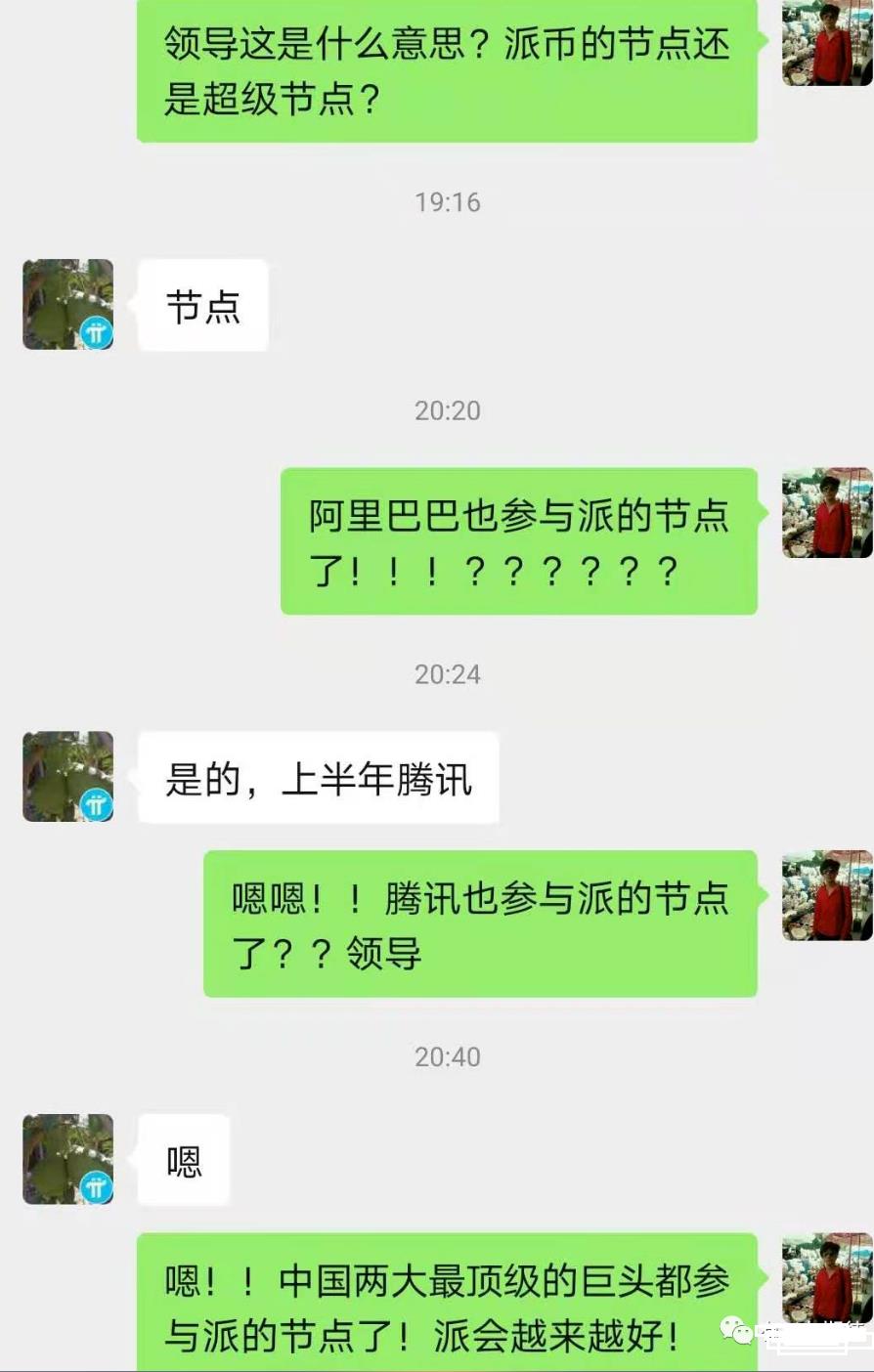Open sender's avatar beside the '节点' message
This screenshot has width=874, height=1372.
pos(67,304)
